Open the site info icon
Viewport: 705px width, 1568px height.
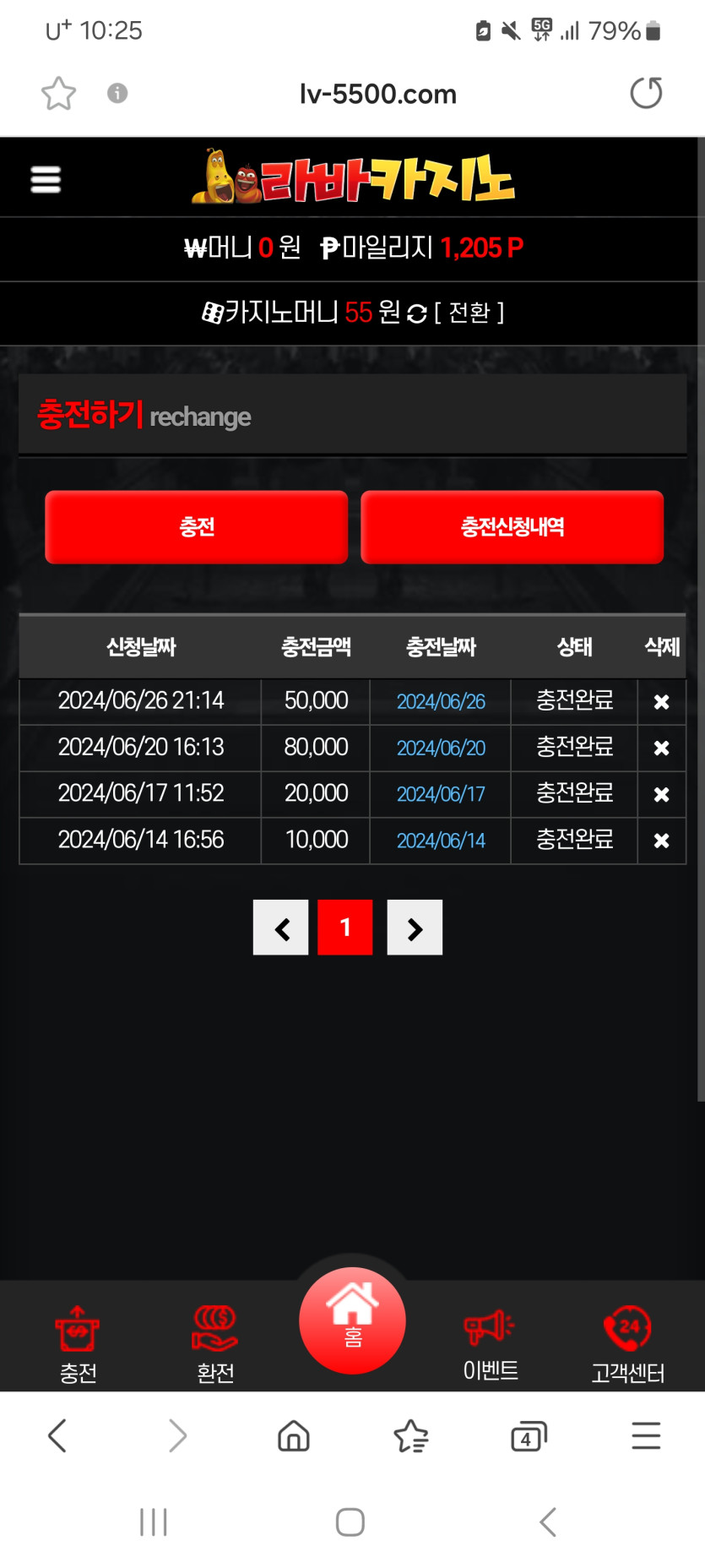click(x=117, y=93)
